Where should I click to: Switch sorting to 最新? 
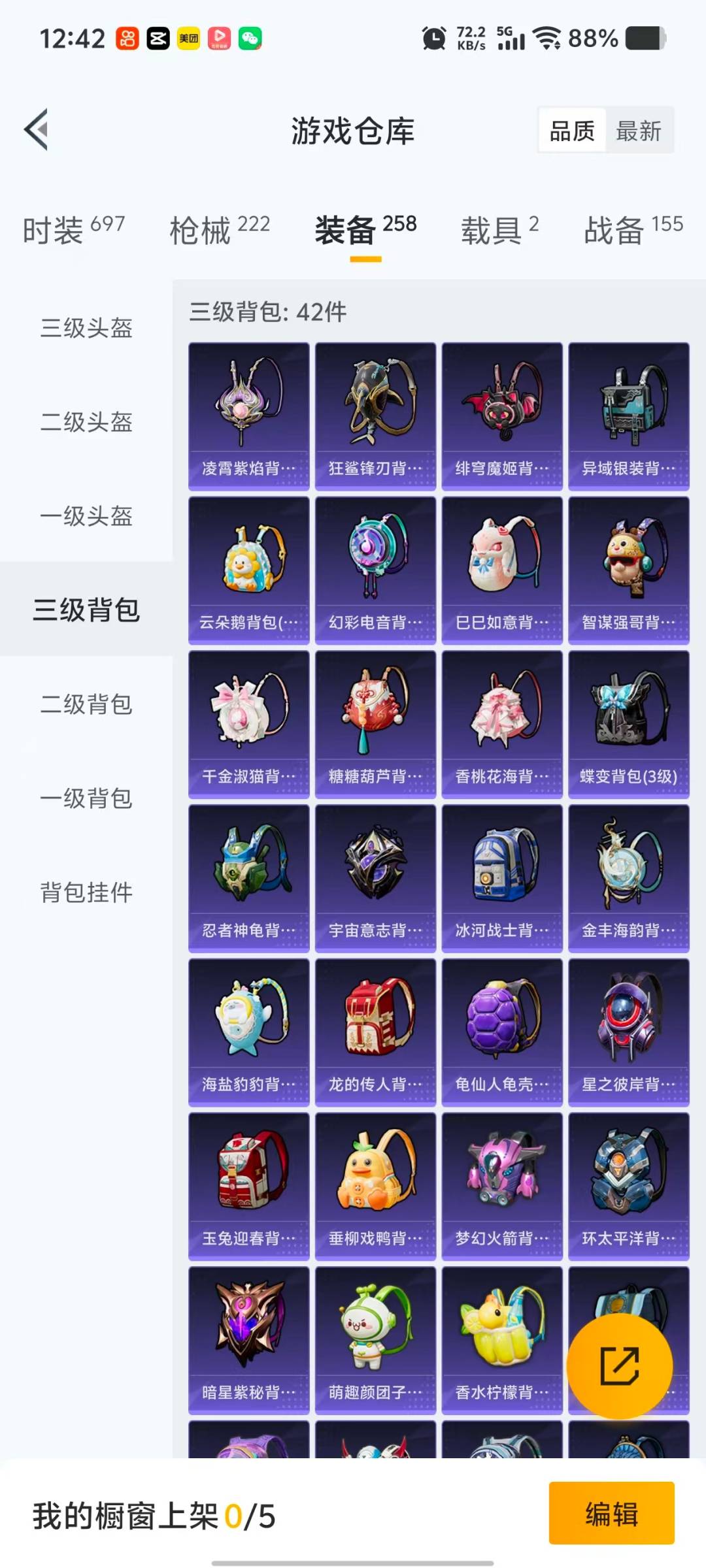[x=639, y=130]
